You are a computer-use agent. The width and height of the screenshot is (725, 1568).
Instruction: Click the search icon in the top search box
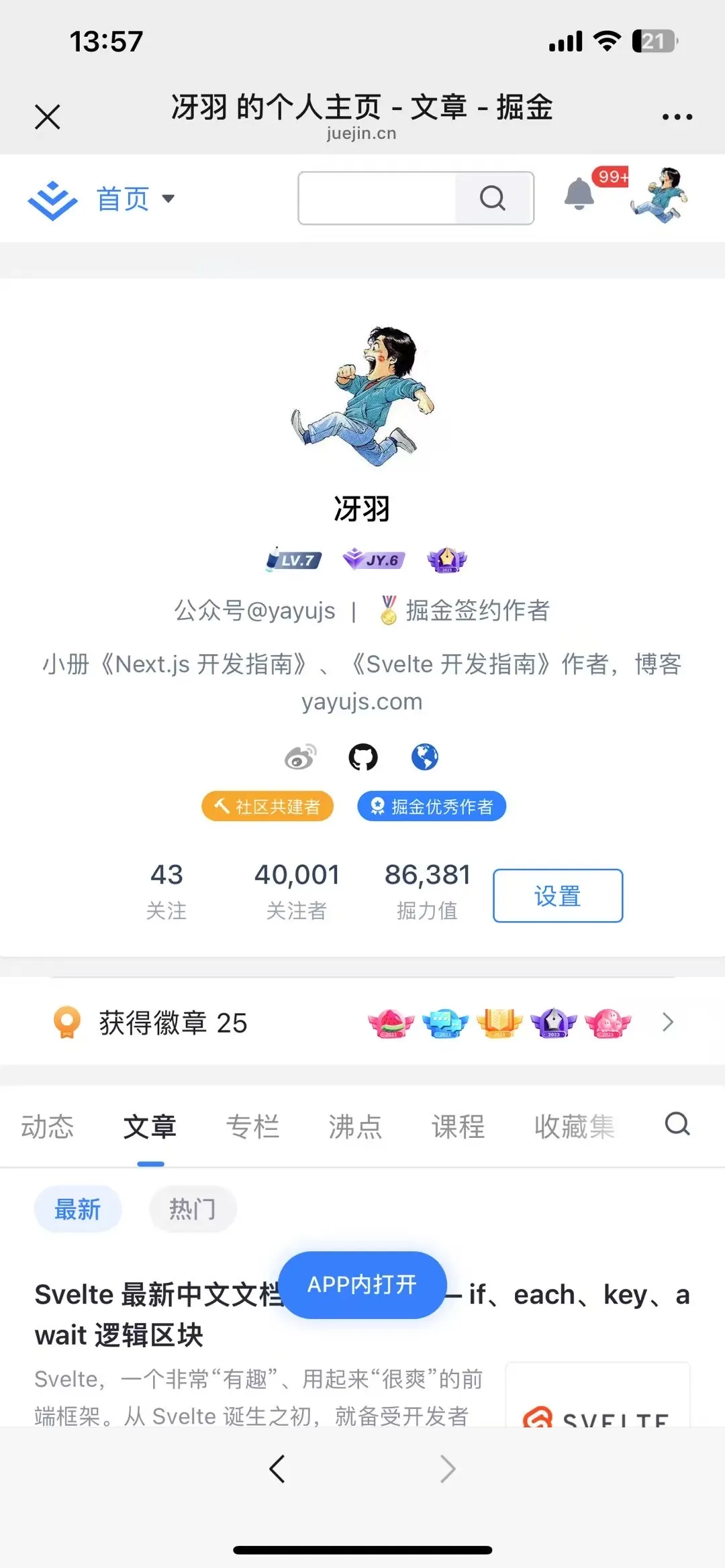click(493, 197)
